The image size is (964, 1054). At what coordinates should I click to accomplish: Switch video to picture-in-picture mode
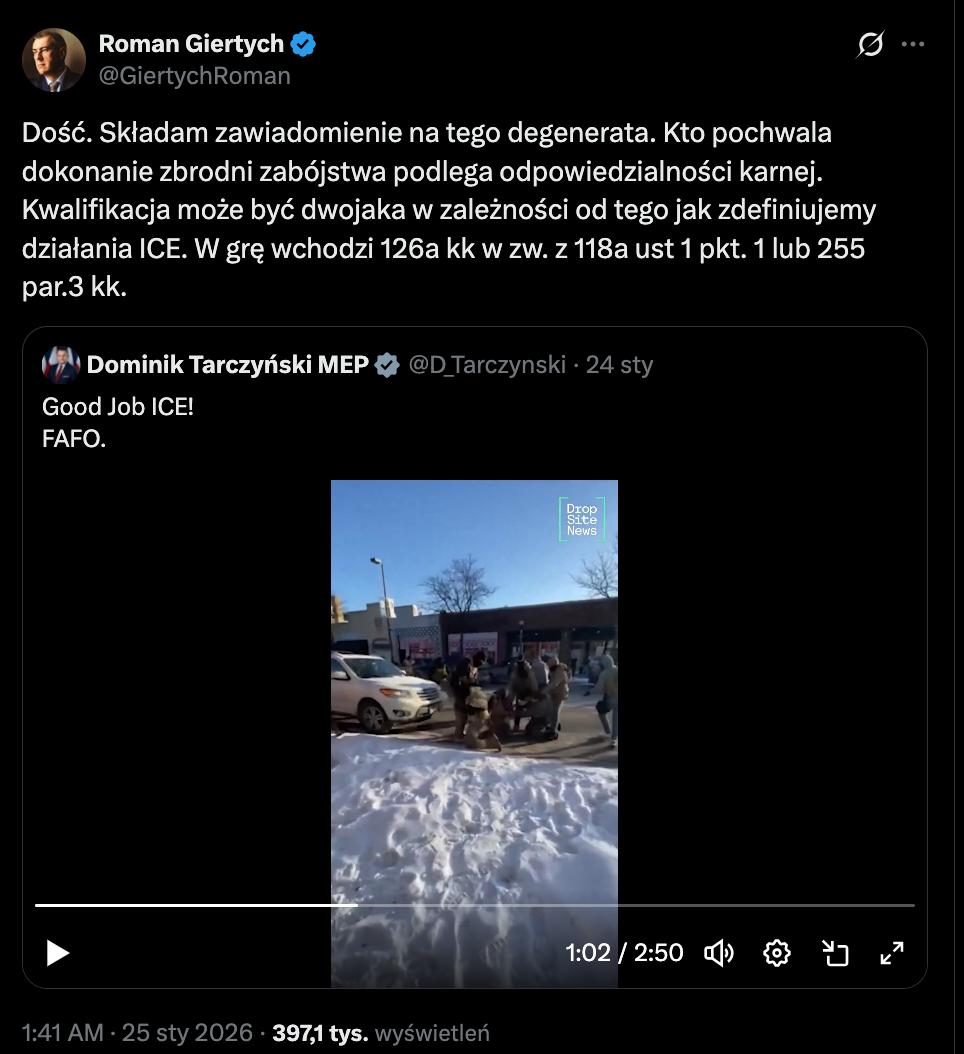[834, 953]
